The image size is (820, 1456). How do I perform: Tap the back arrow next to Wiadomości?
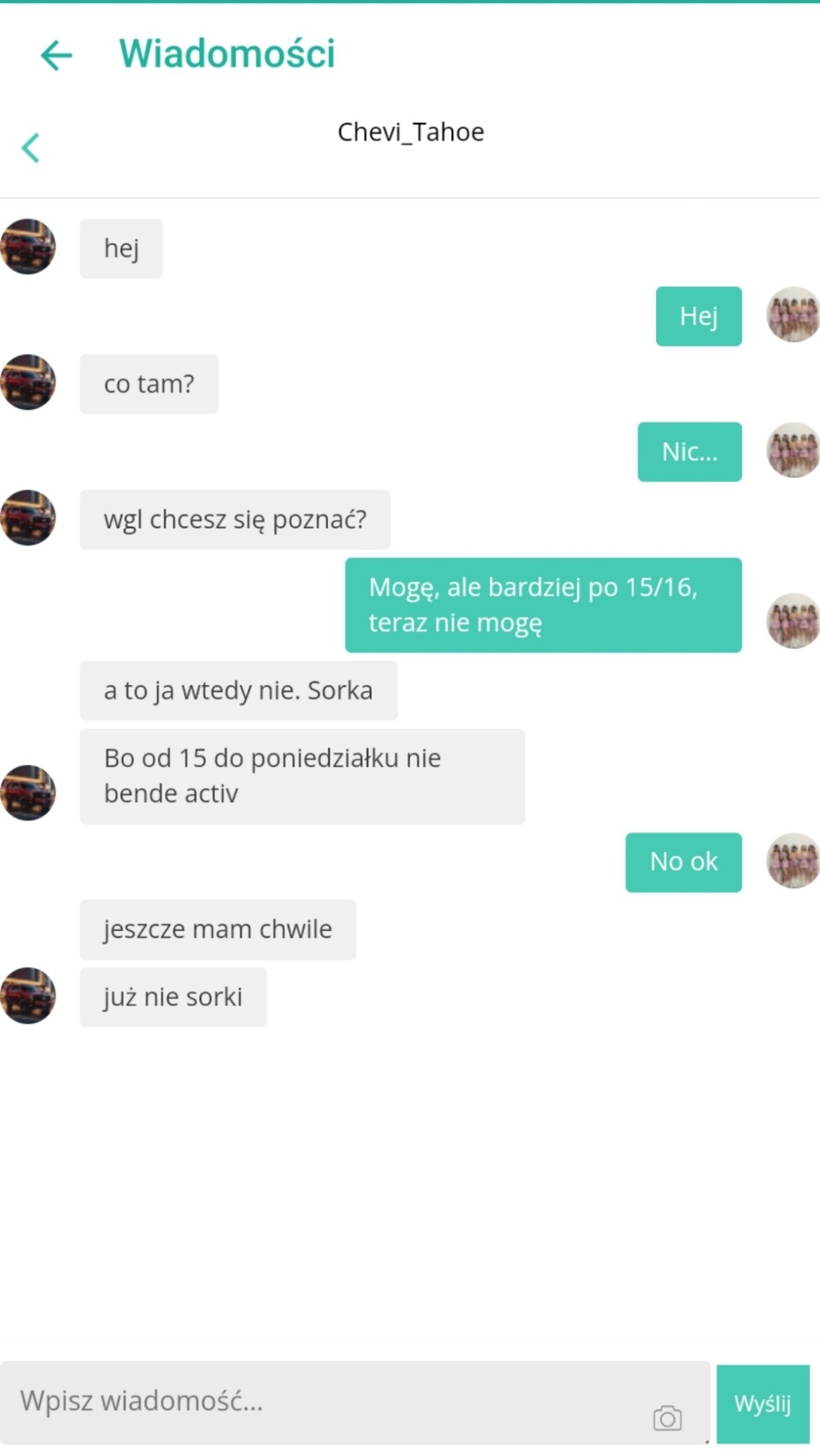[56, 56]
